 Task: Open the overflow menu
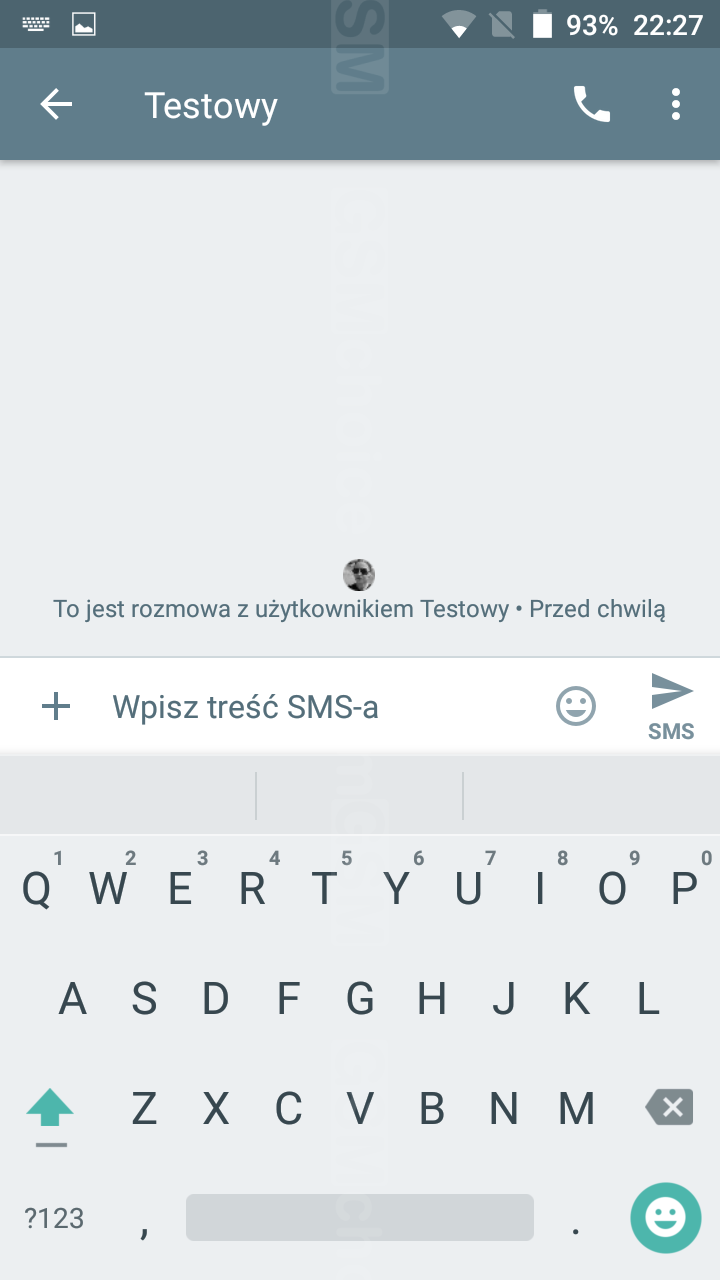[676, 104]
